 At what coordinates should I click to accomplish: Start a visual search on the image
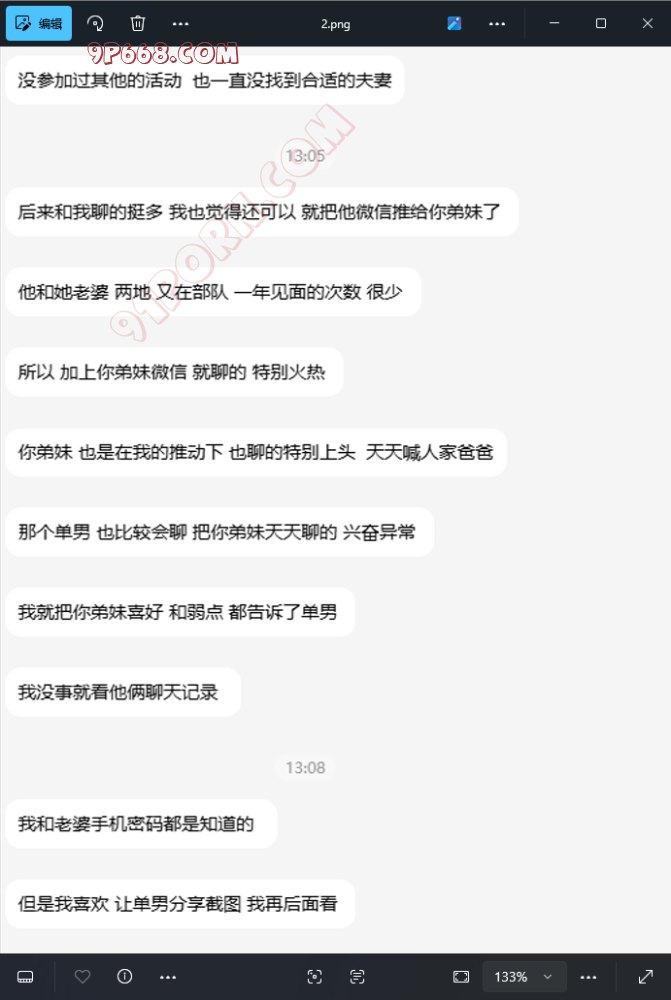point(314,976)
